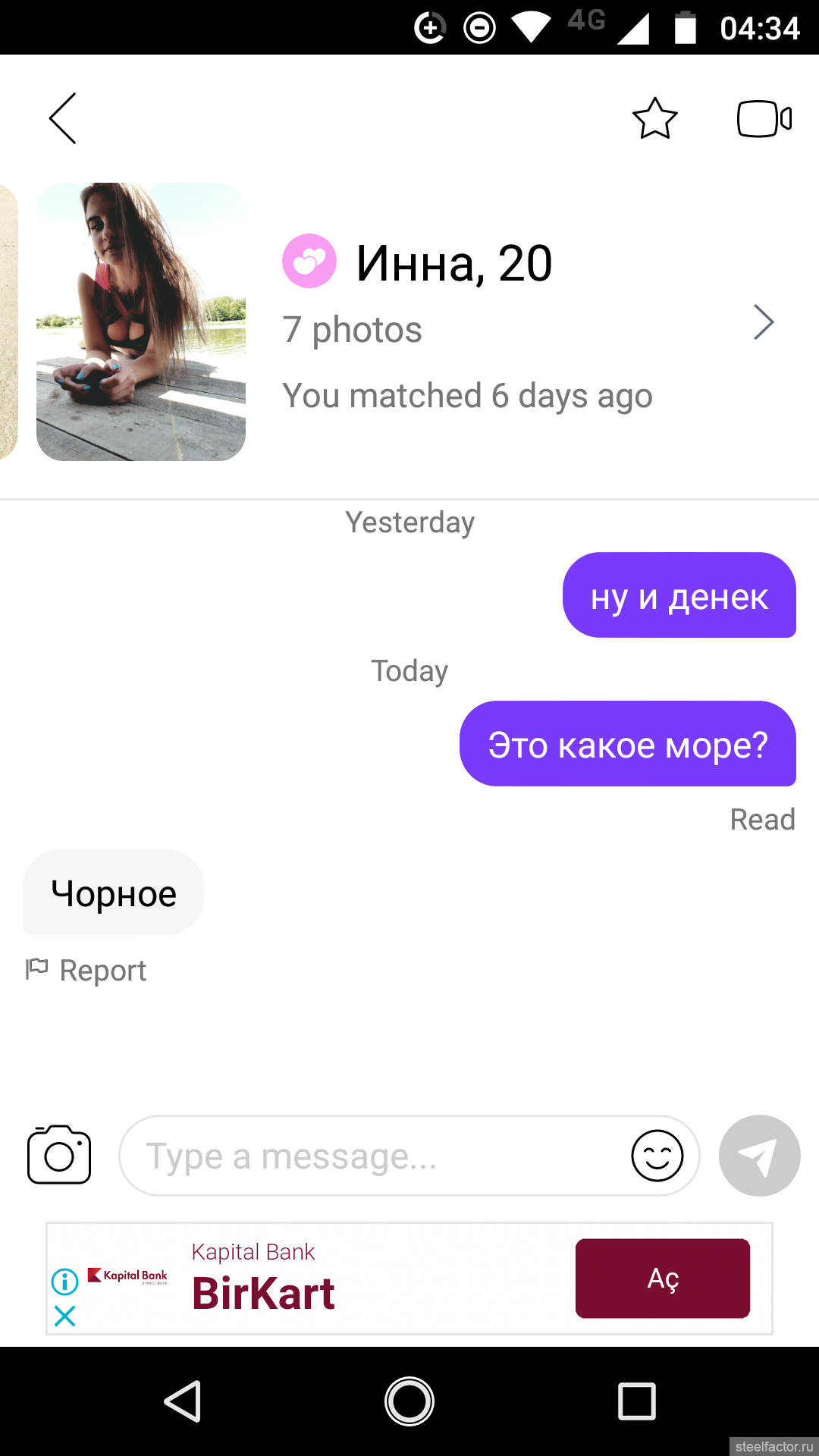
Task: Mark this chat as favorite with star
Action: click(655, 118)
